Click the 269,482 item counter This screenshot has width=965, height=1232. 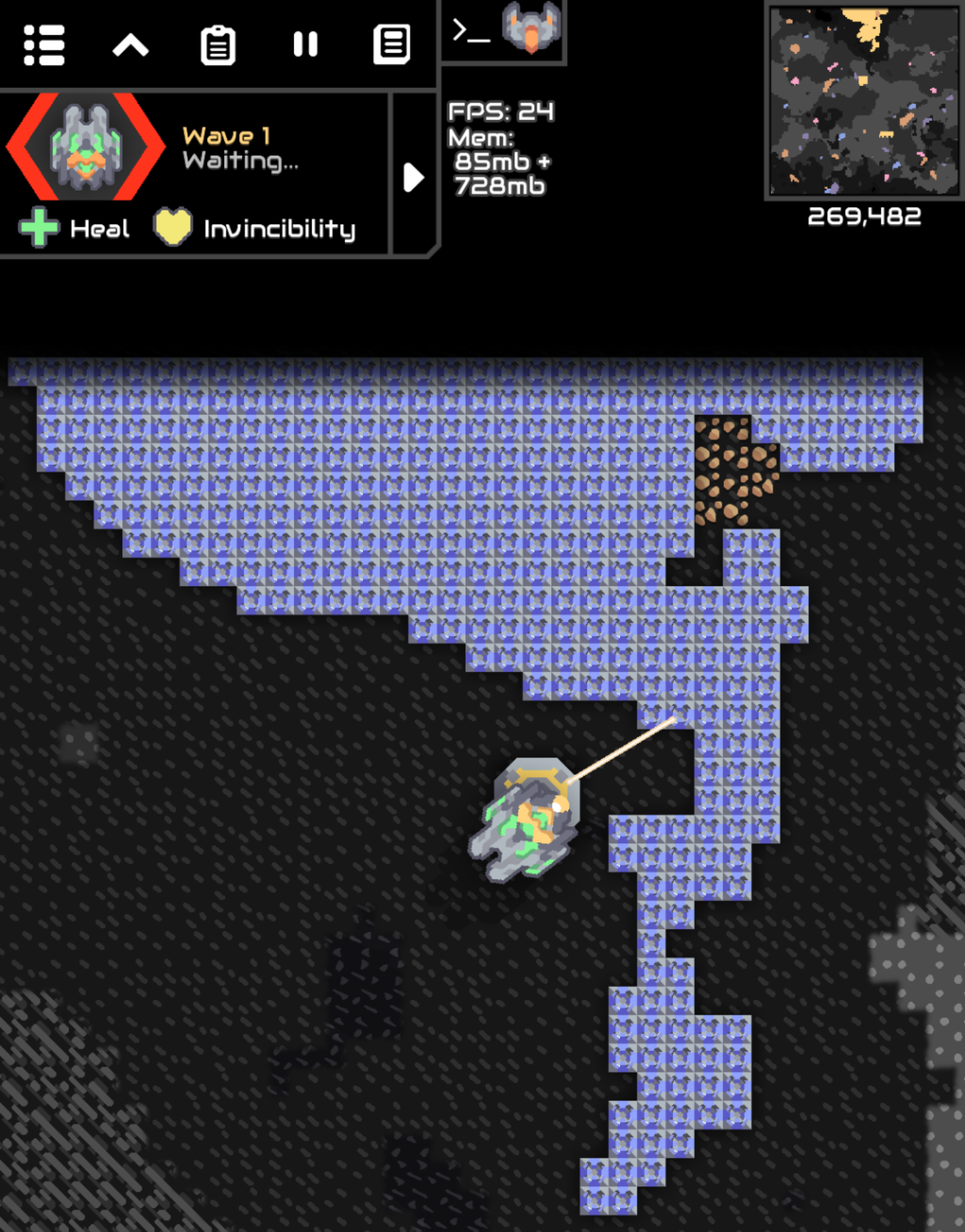pos(865,215)
